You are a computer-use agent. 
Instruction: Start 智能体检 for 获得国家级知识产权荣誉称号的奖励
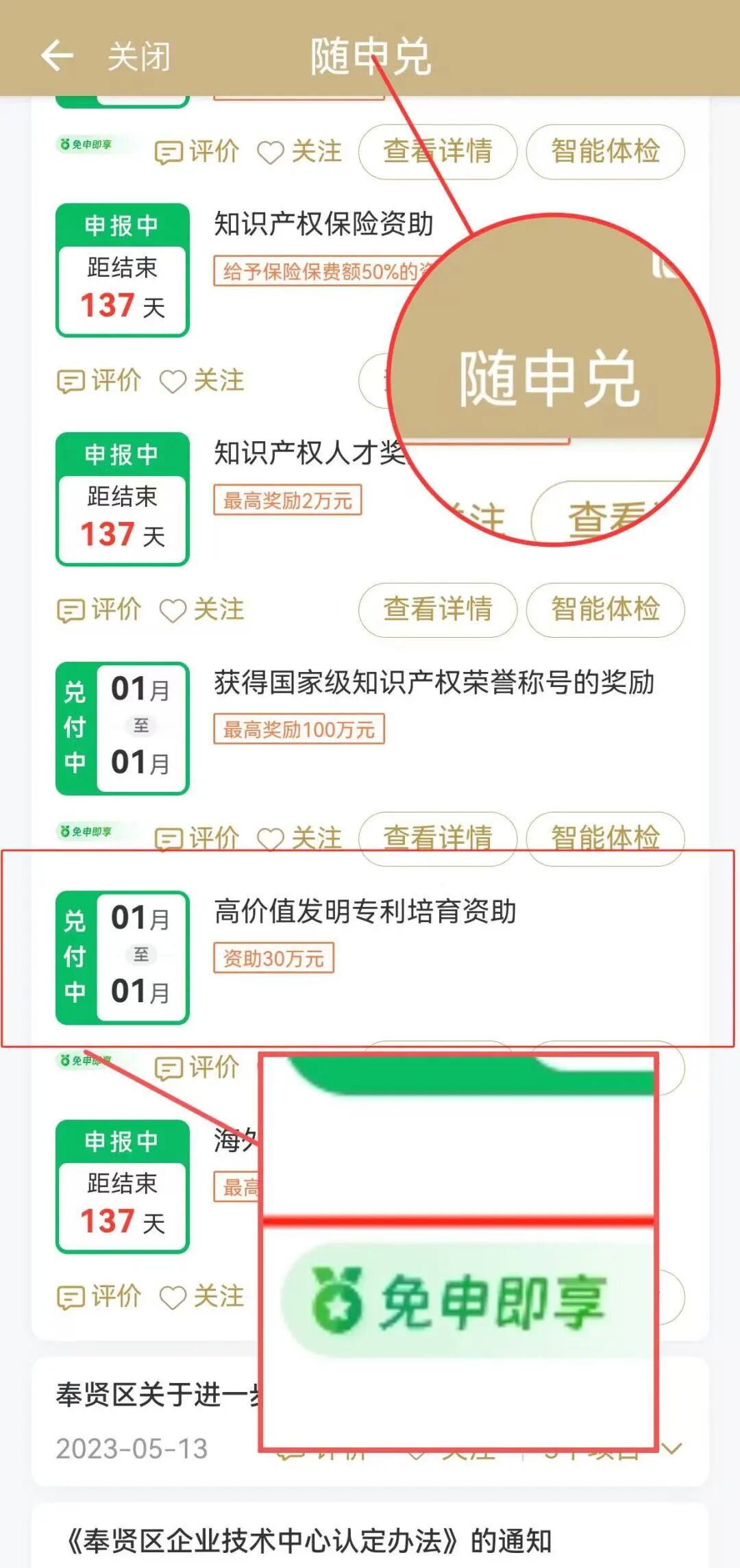tap(605, 837)
